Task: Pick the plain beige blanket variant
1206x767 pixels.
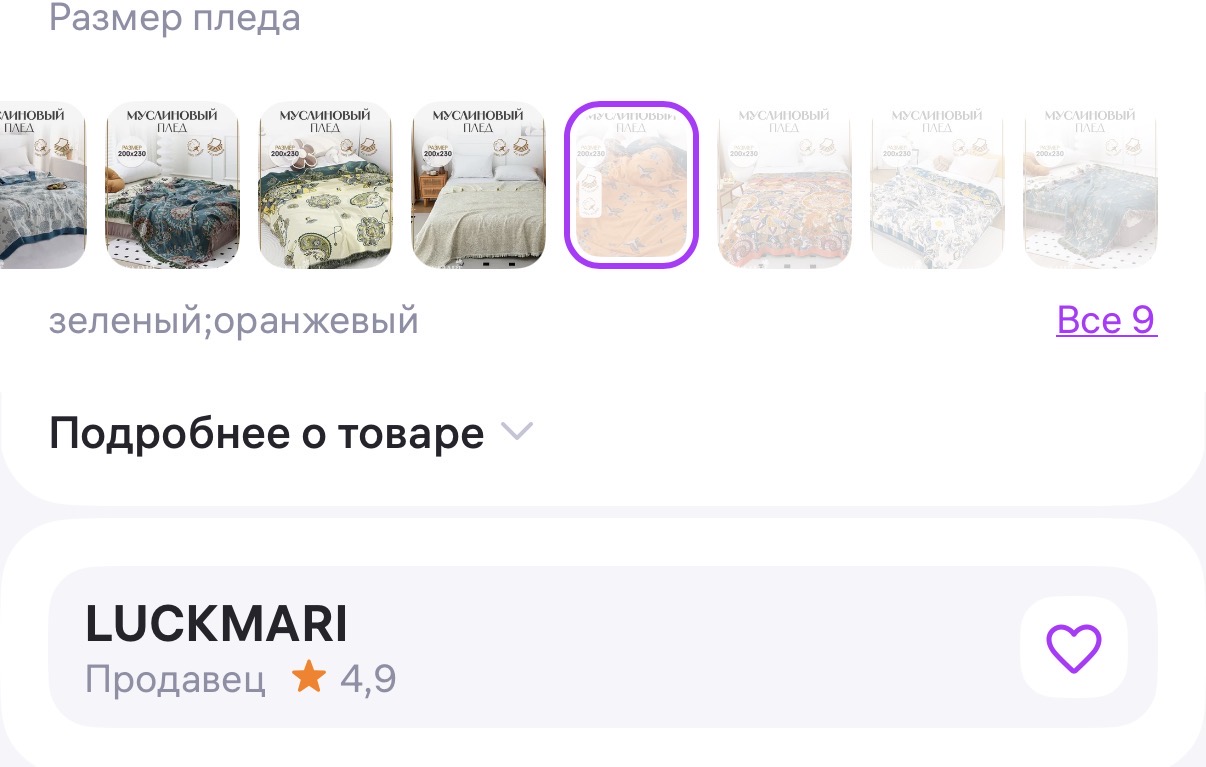Action: tap(478, 186)
